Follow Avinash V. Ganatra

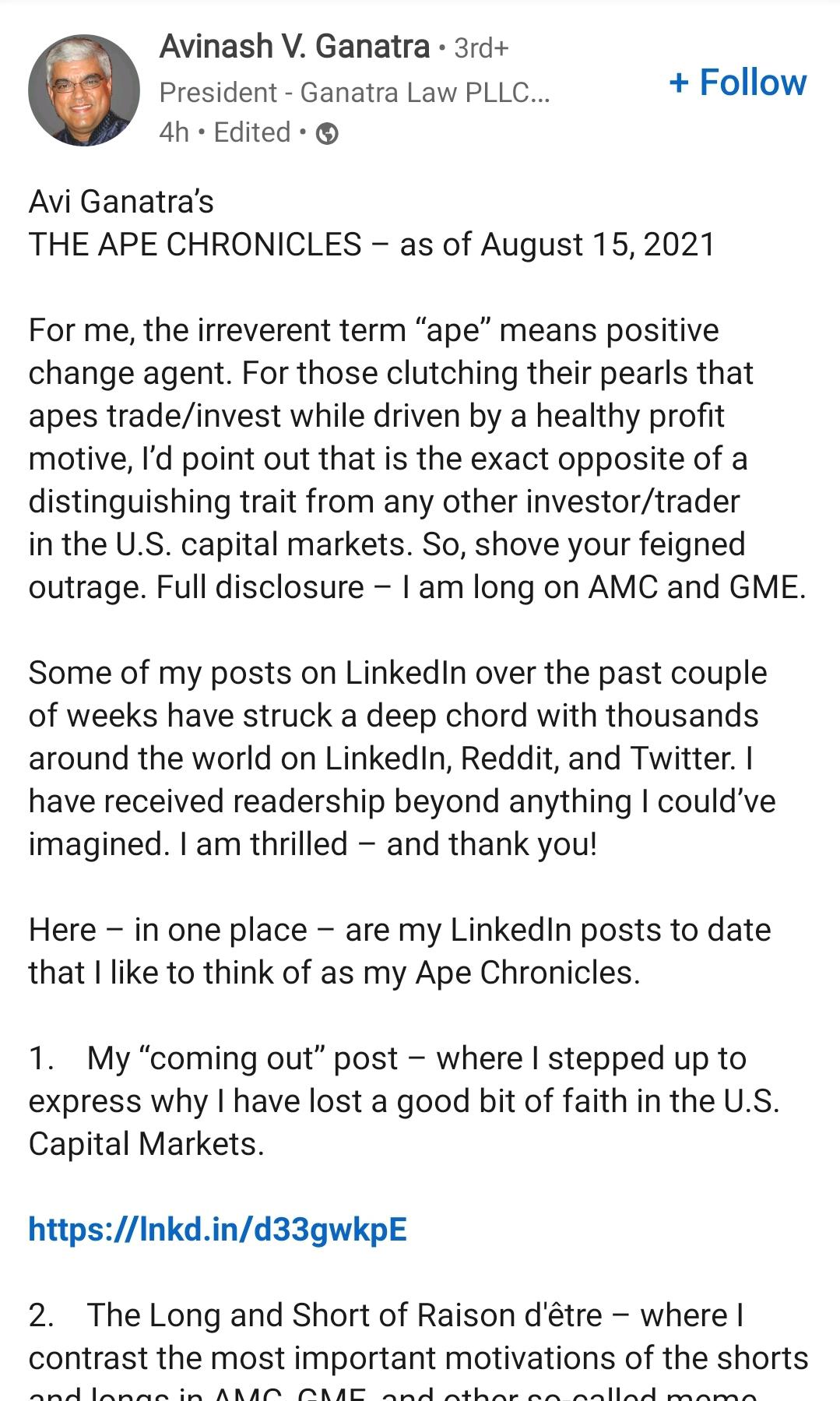click(x=737, y=82)
